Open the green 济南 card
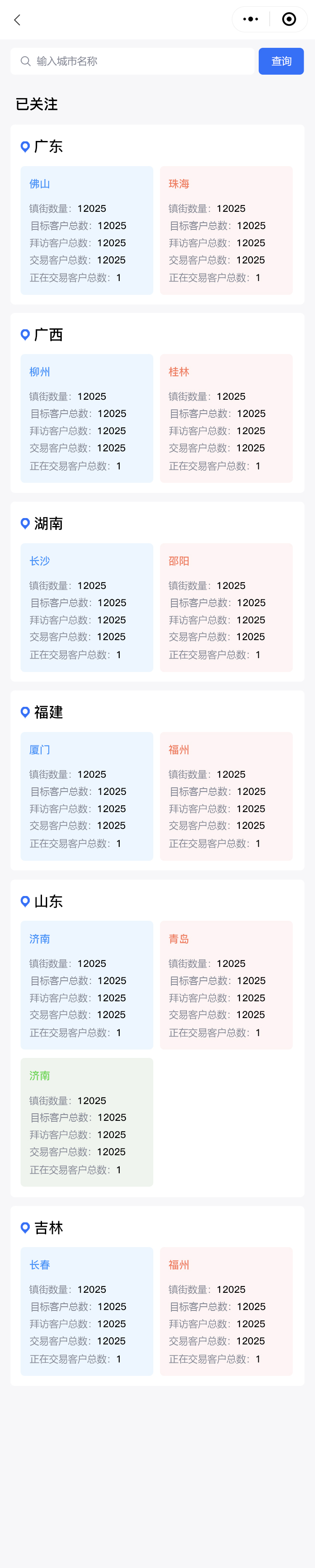Screen dimensions: 315x1568 (x=87, y=1122)
